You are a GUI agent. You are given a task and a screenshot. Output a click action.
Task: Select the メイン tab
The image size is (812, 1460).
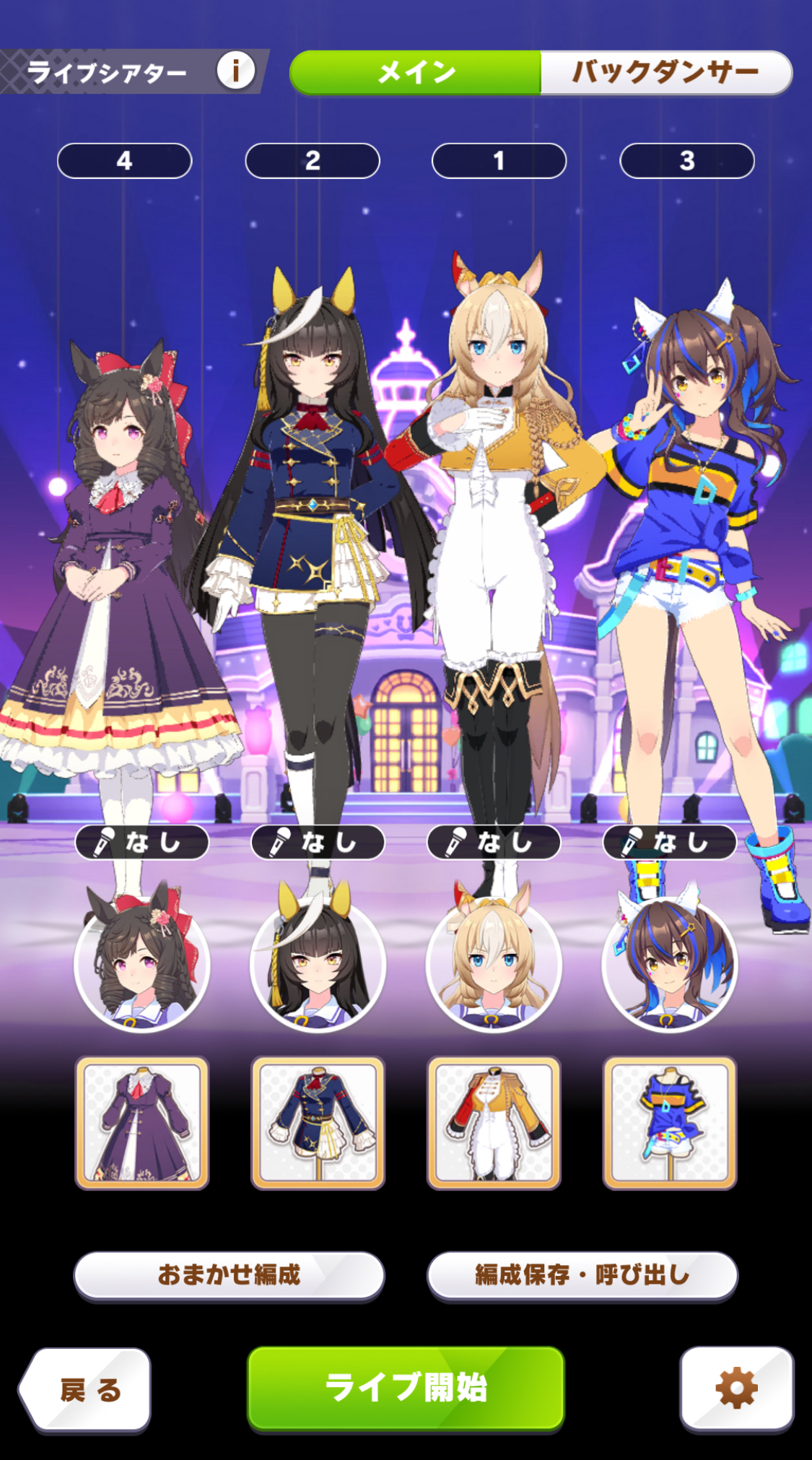click(x=416, y=72)
